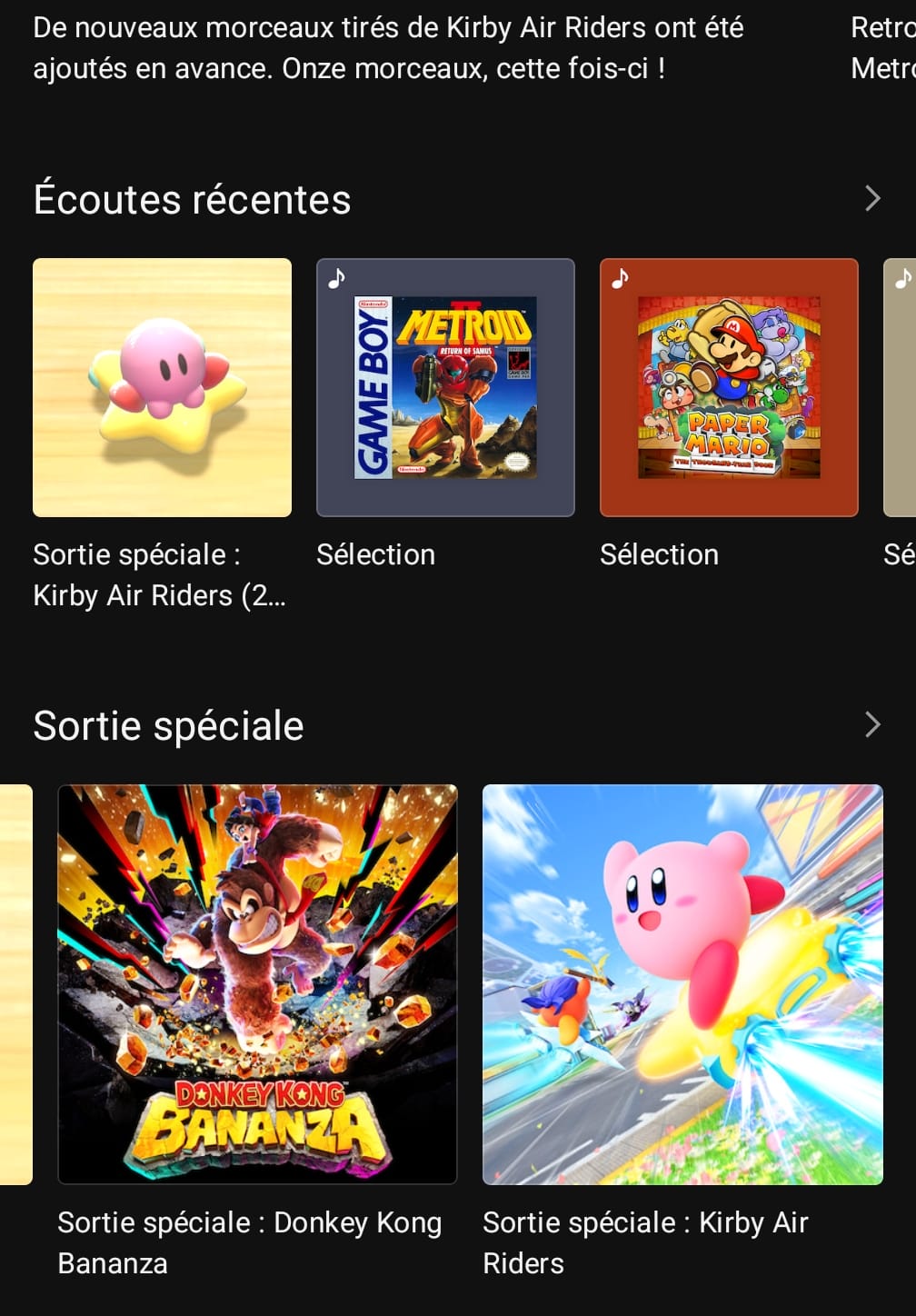Open the Metroid II Game Boy selection
Viewport: 916px width, 1316px height.
pos(445,388)
